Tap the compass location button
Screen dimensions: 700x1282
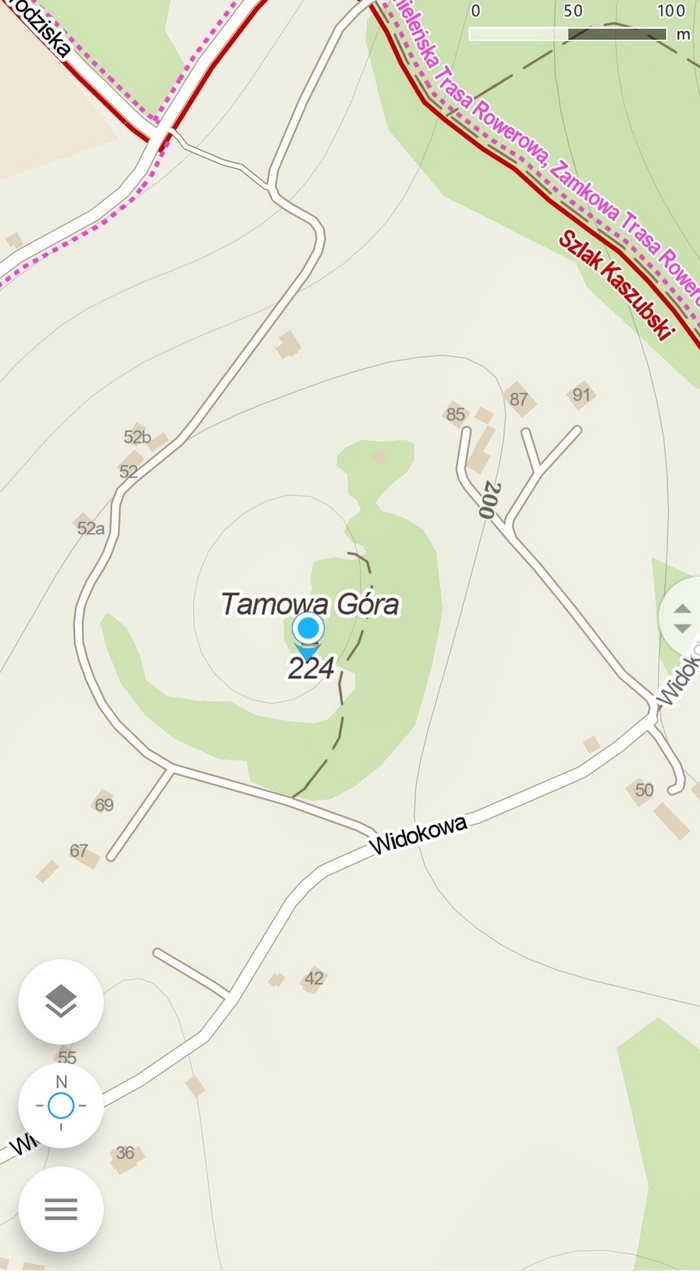coord(61,1105)
